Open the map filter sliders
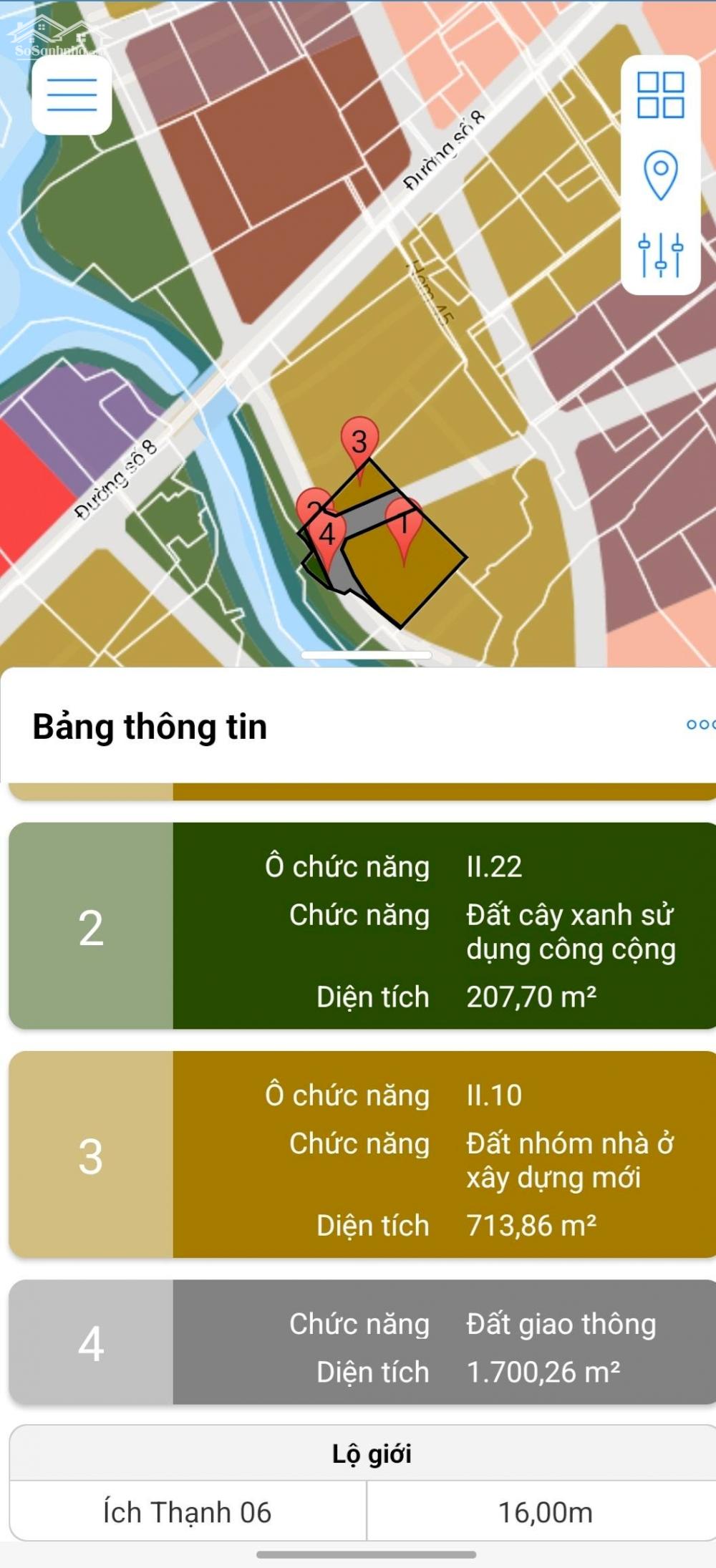The width and height of the screenshot is (716, 1568). coord(660,255)
